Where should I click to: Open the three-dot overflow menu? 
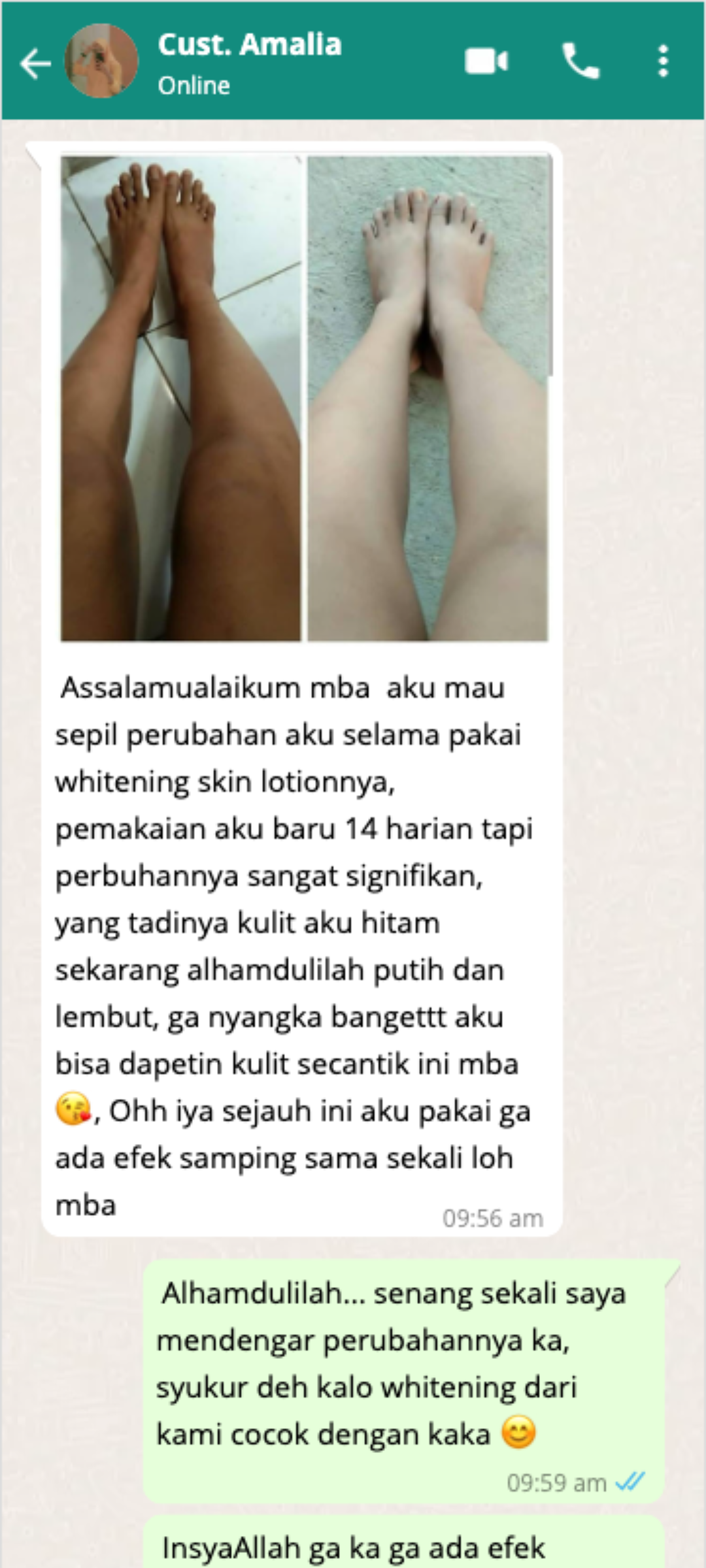[x=663, y=61]
